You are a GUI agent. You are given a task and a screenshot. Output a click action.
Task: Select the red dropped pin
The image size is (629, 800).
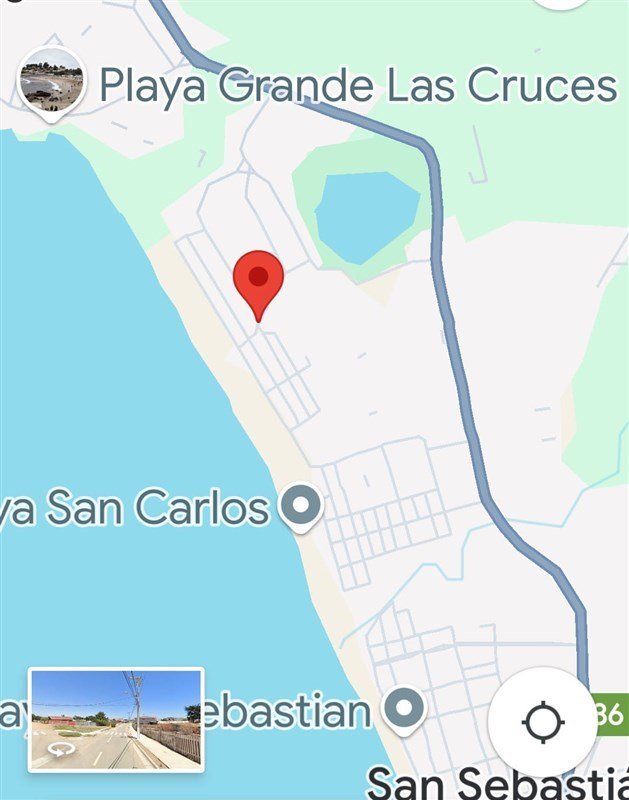(x=259, y=281)
